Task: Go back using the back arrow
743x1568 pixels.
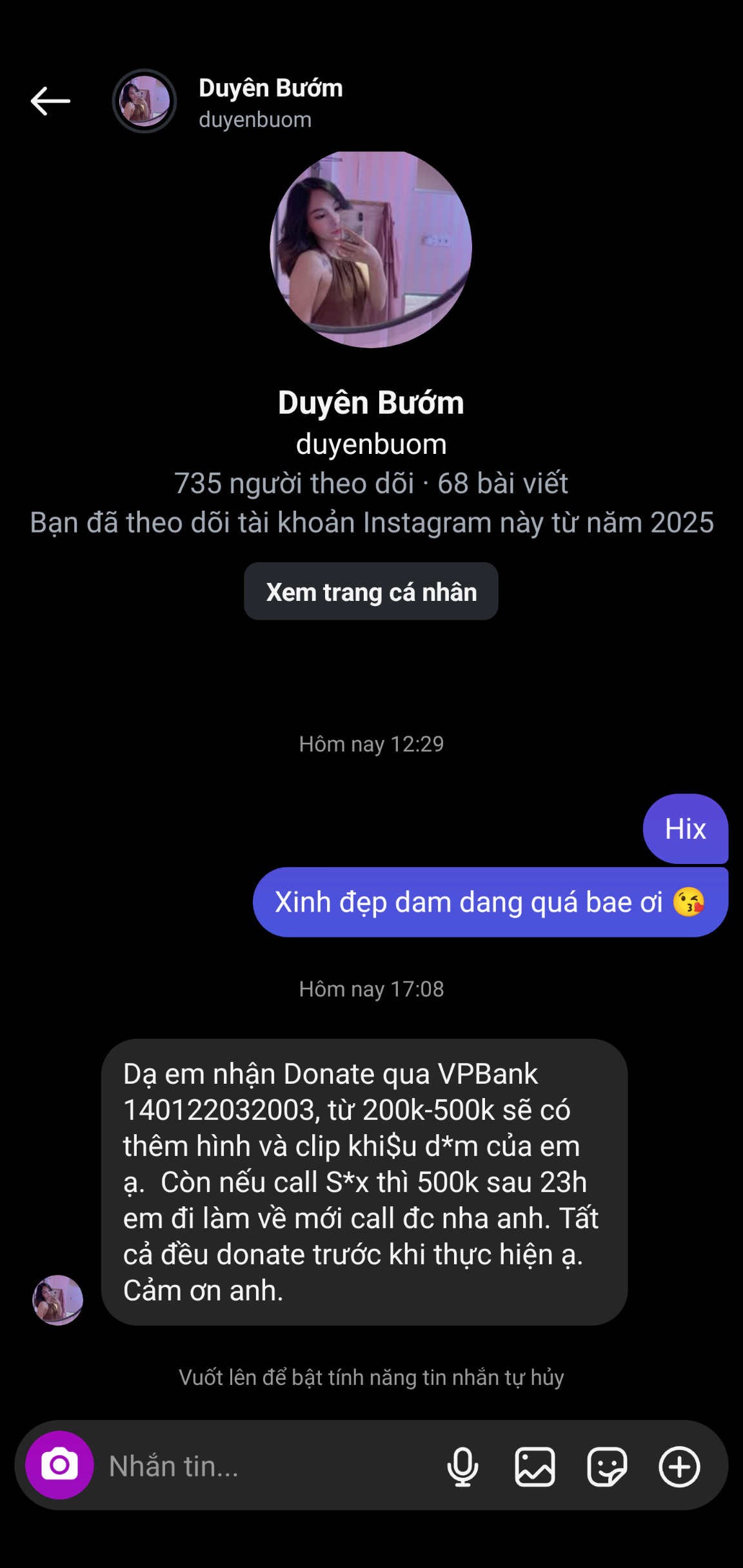Action: pyautogui.click(x=50, y=101)
